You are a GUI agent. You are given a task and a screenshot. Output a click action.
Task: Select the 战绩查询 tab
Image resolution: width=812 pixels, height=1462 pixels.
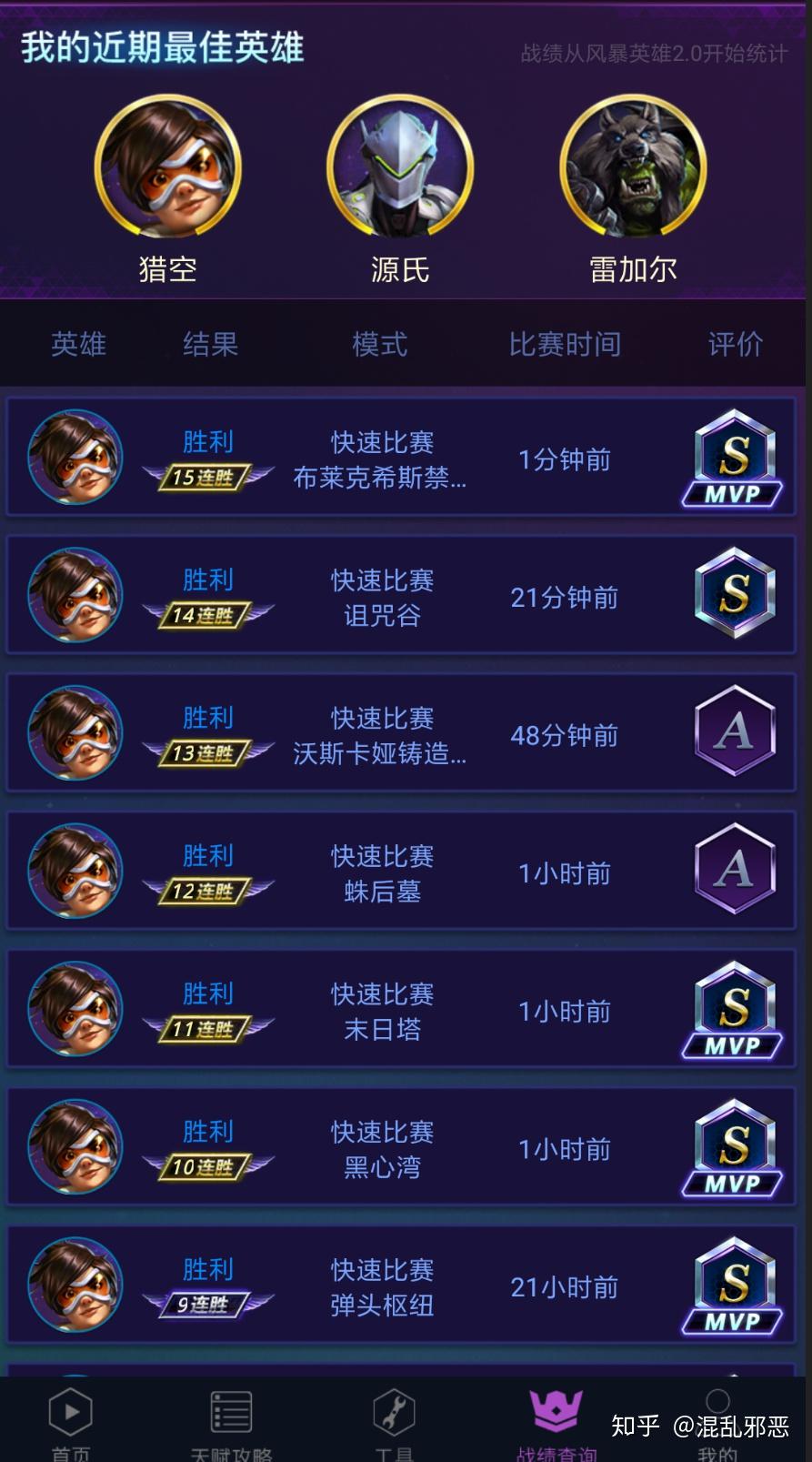tap(556, 1422)
